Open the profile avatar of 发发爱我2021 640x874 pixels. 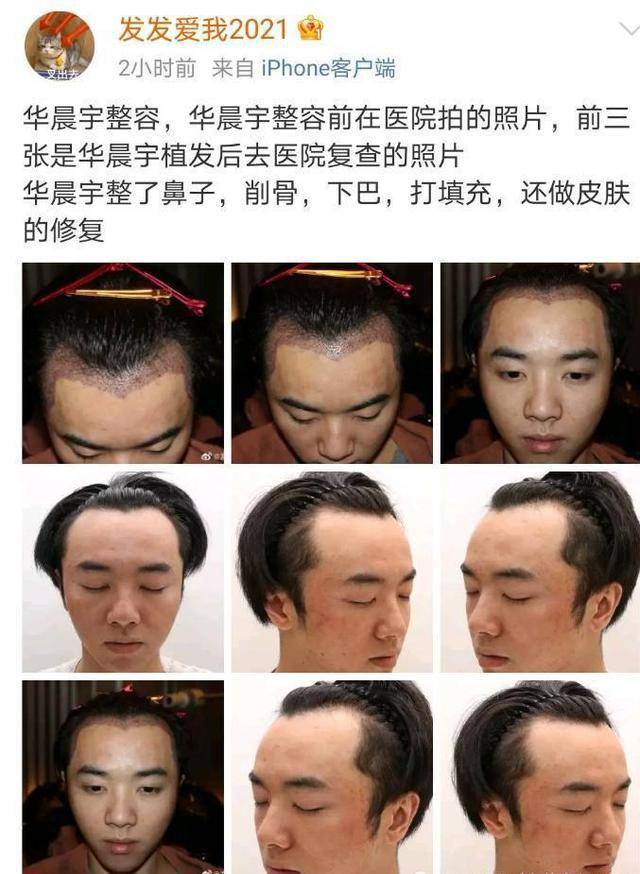[59, 45]
